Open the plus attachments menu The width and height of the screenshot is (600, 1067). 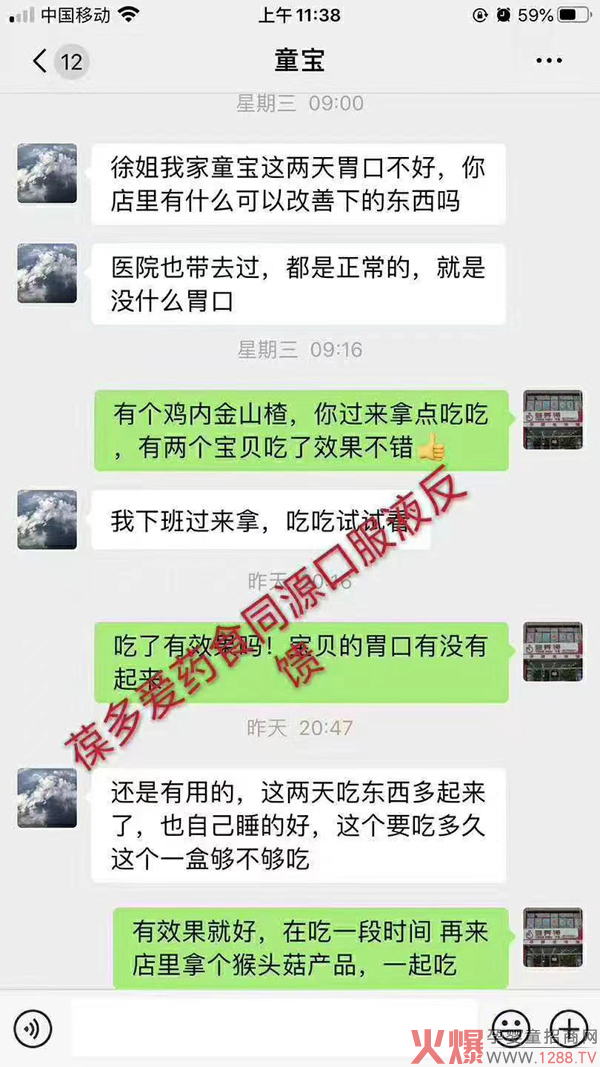pos(569,1028)
